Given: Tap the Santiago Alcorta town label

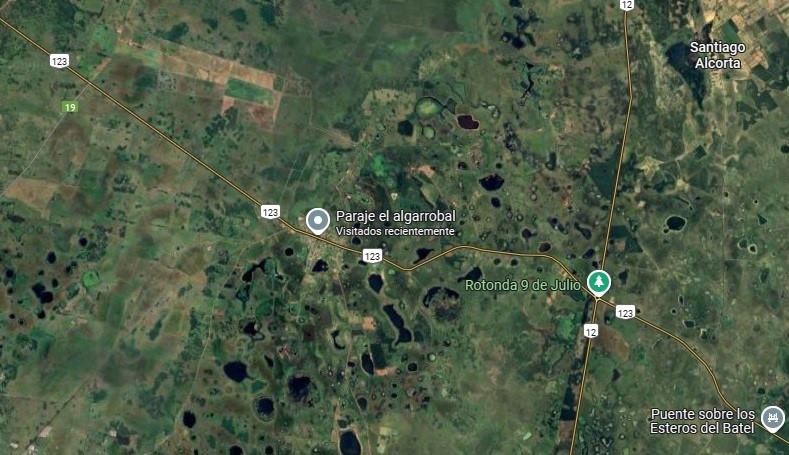Looking at the screenshot, I should (x=718, y=54).
